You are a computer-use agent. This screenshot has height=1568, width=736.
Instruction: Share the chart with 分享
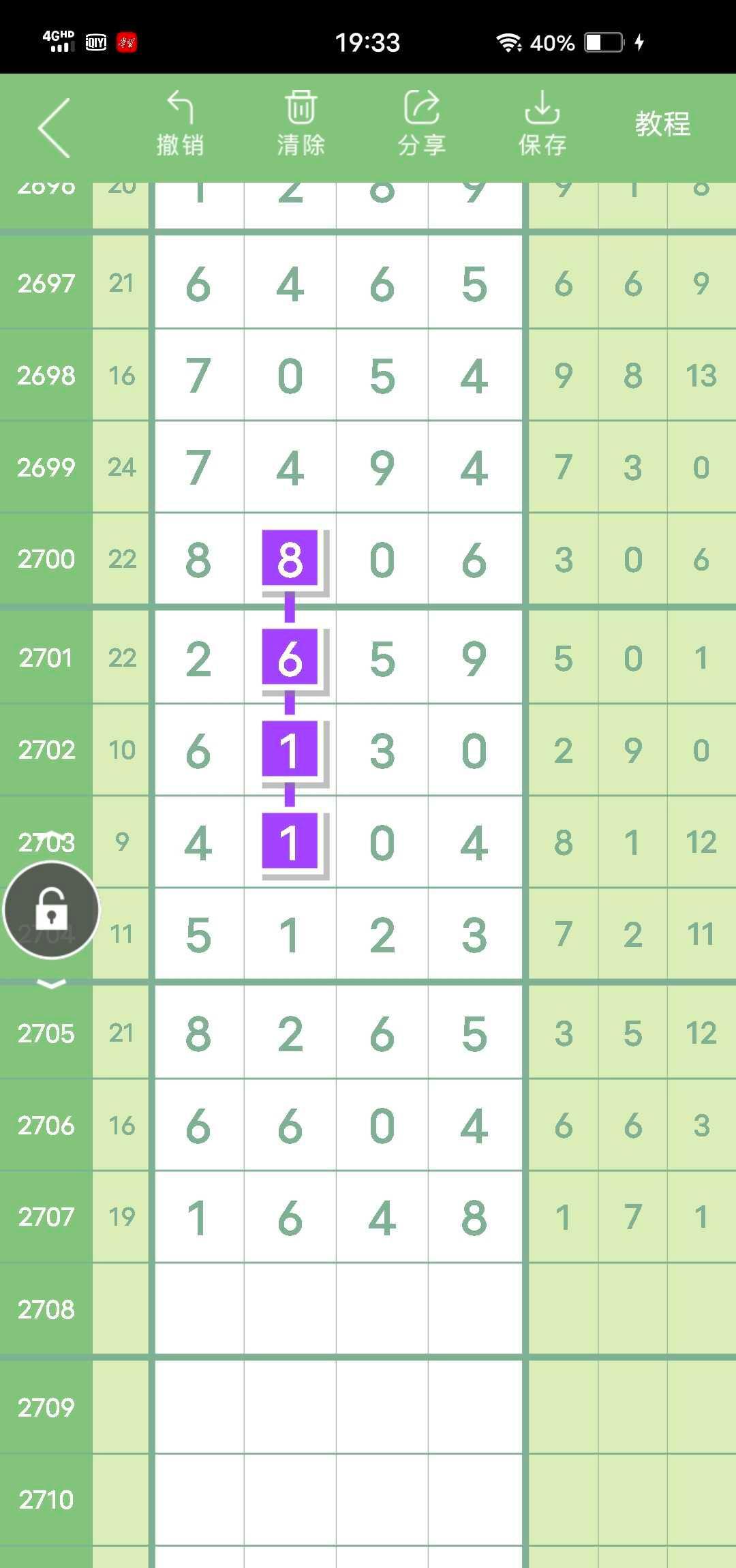click(422, 124)
